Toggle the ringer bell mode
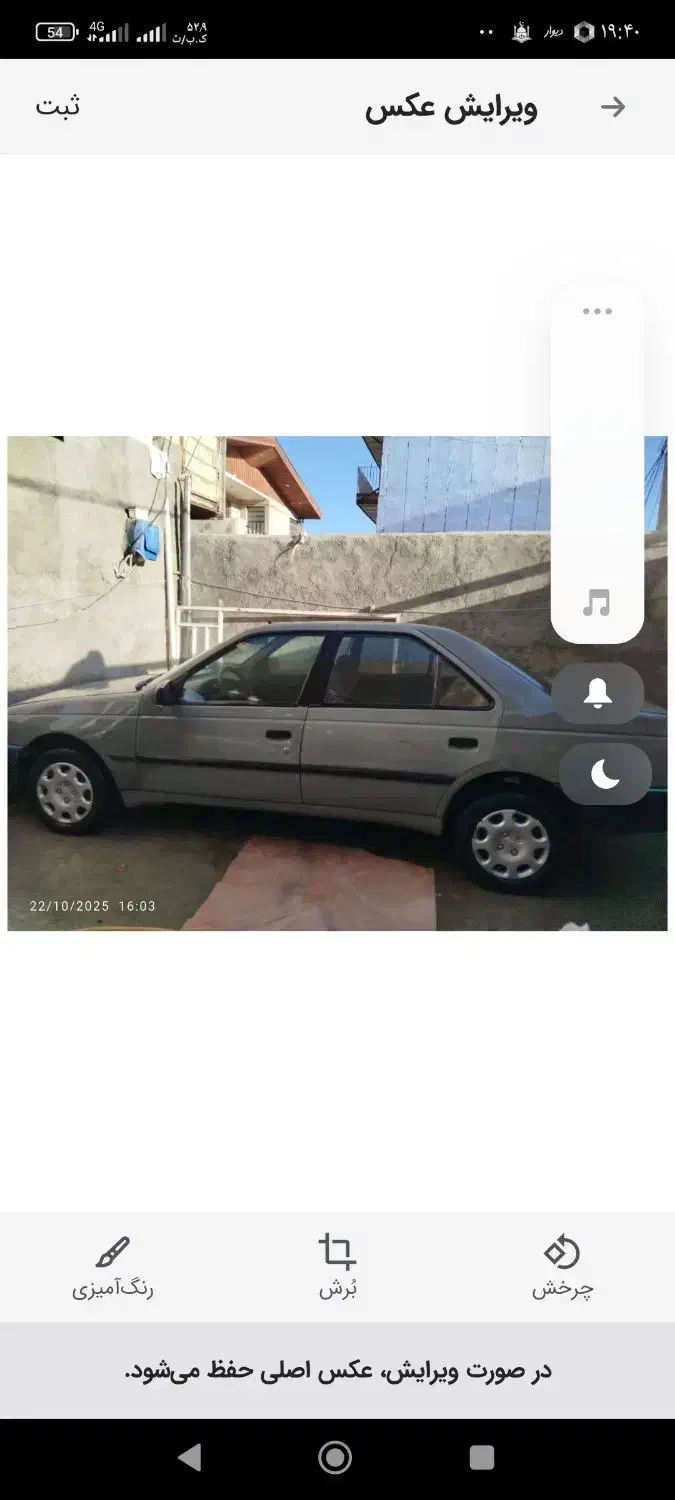 coord(597,693)
